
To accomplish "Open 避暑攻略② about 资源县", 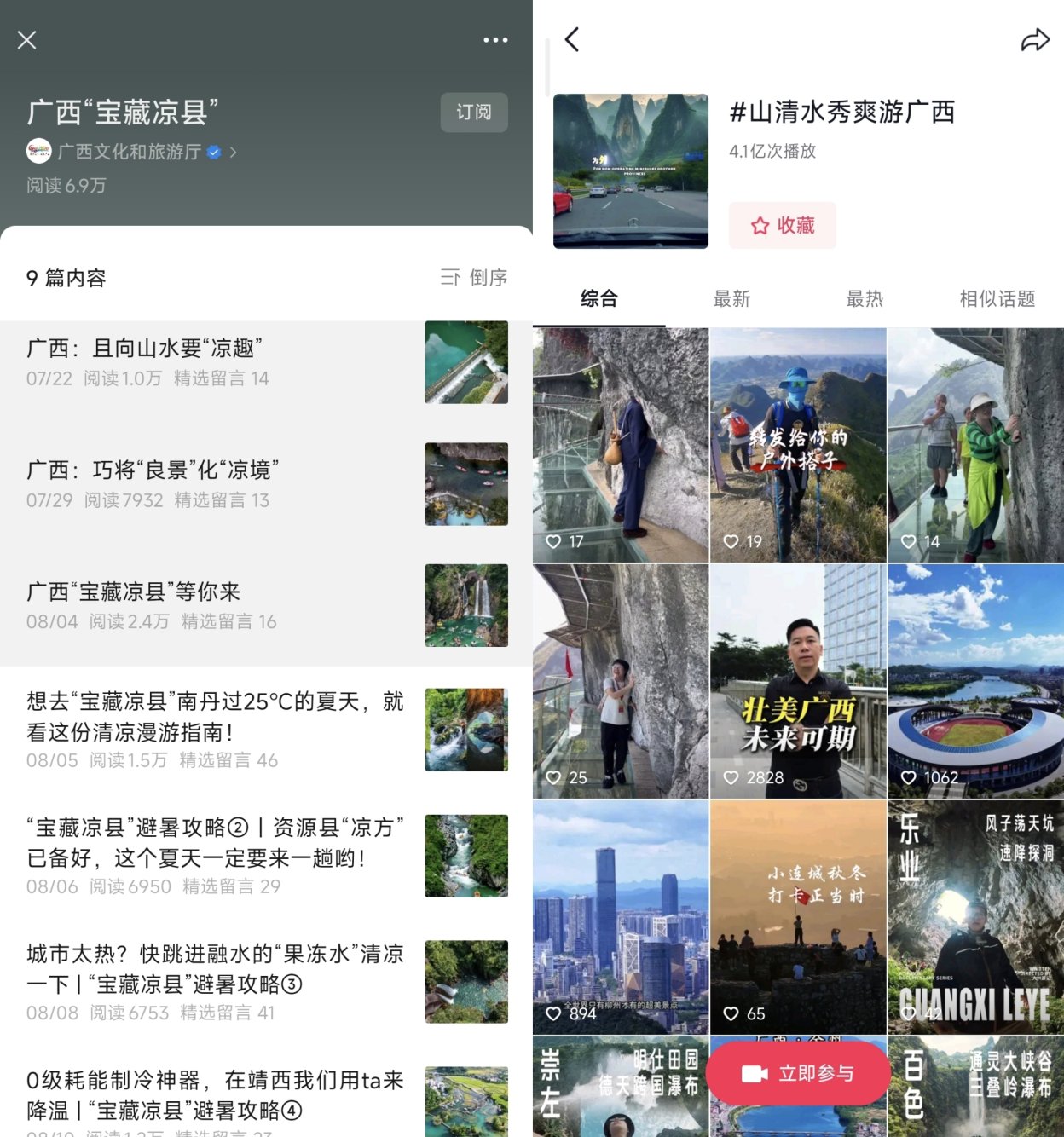I will coord(215,843).
